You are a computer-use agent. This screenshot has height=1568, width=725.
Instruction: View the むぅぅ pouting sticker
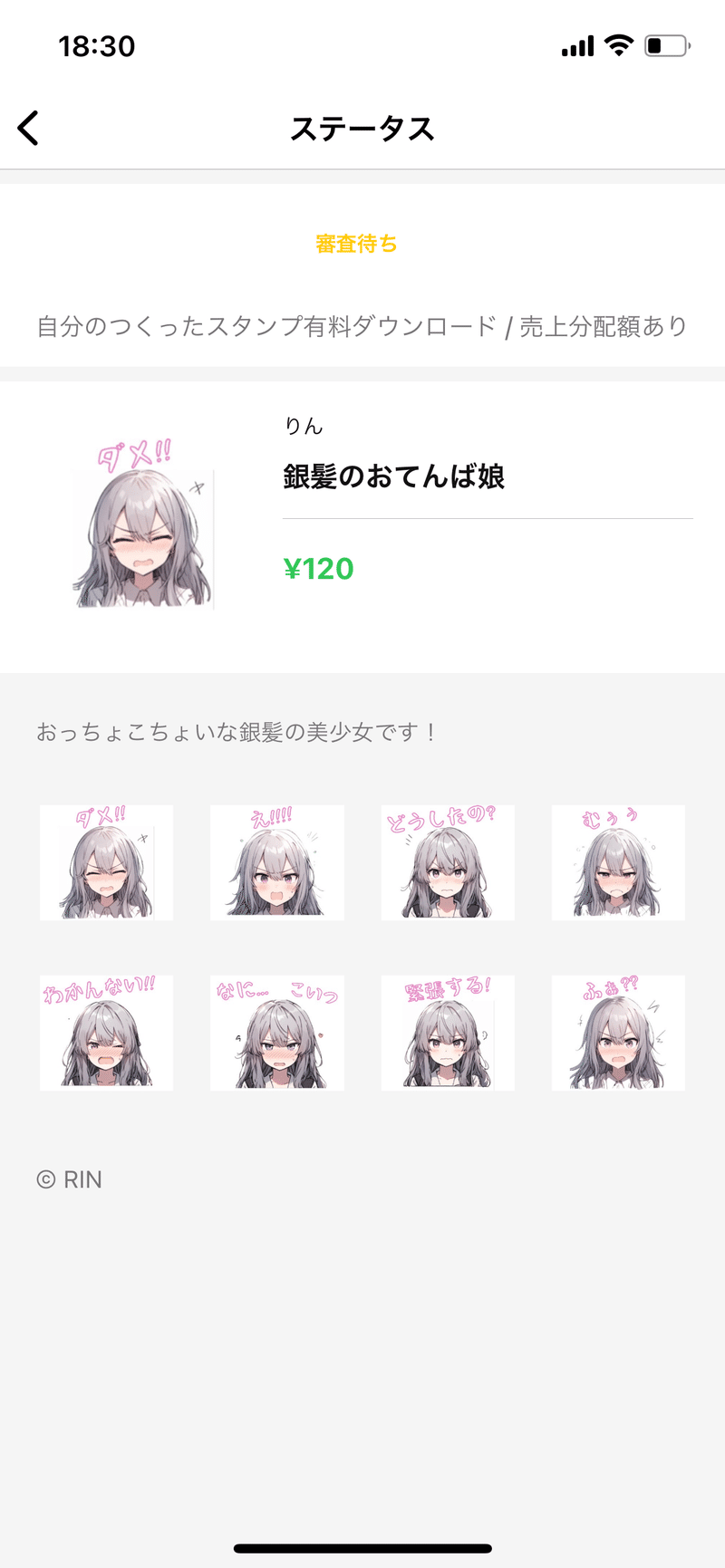point(617,861)
